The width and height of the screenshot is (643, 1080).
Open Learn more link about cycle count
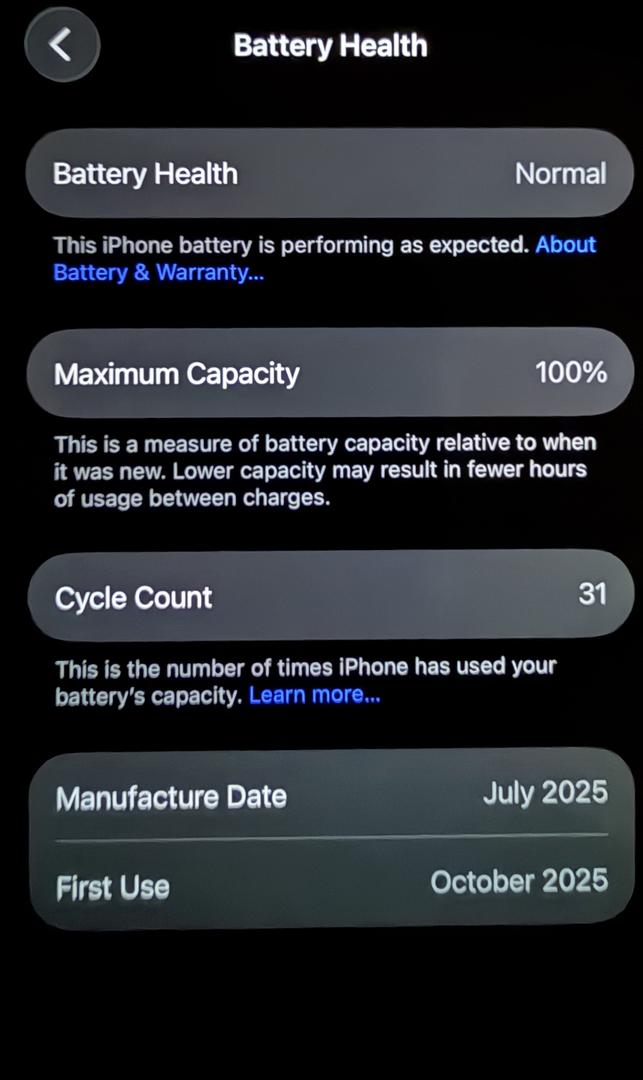pyautogui.click(x=314, y=695)
